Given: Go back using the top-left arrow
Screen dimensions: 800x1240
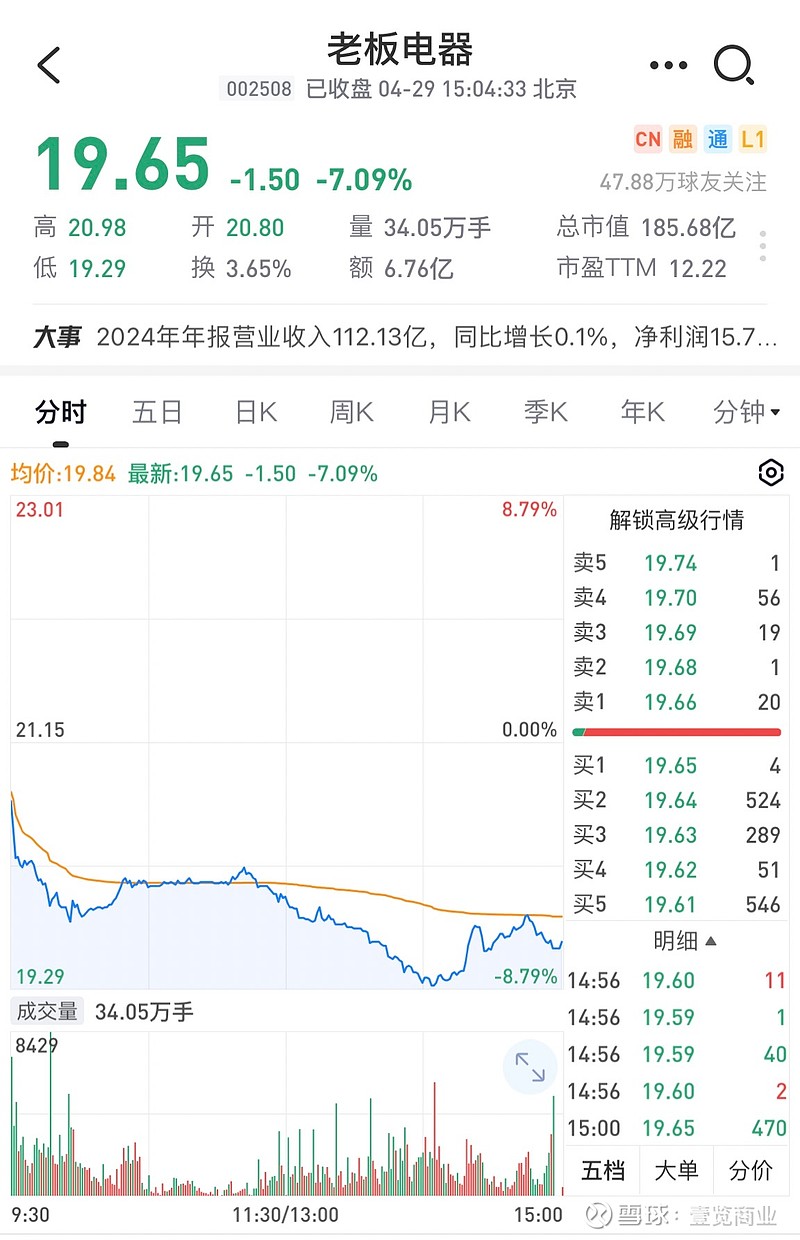Looking at the screenshot, I should pyautogui.click(x=49, y=66).
